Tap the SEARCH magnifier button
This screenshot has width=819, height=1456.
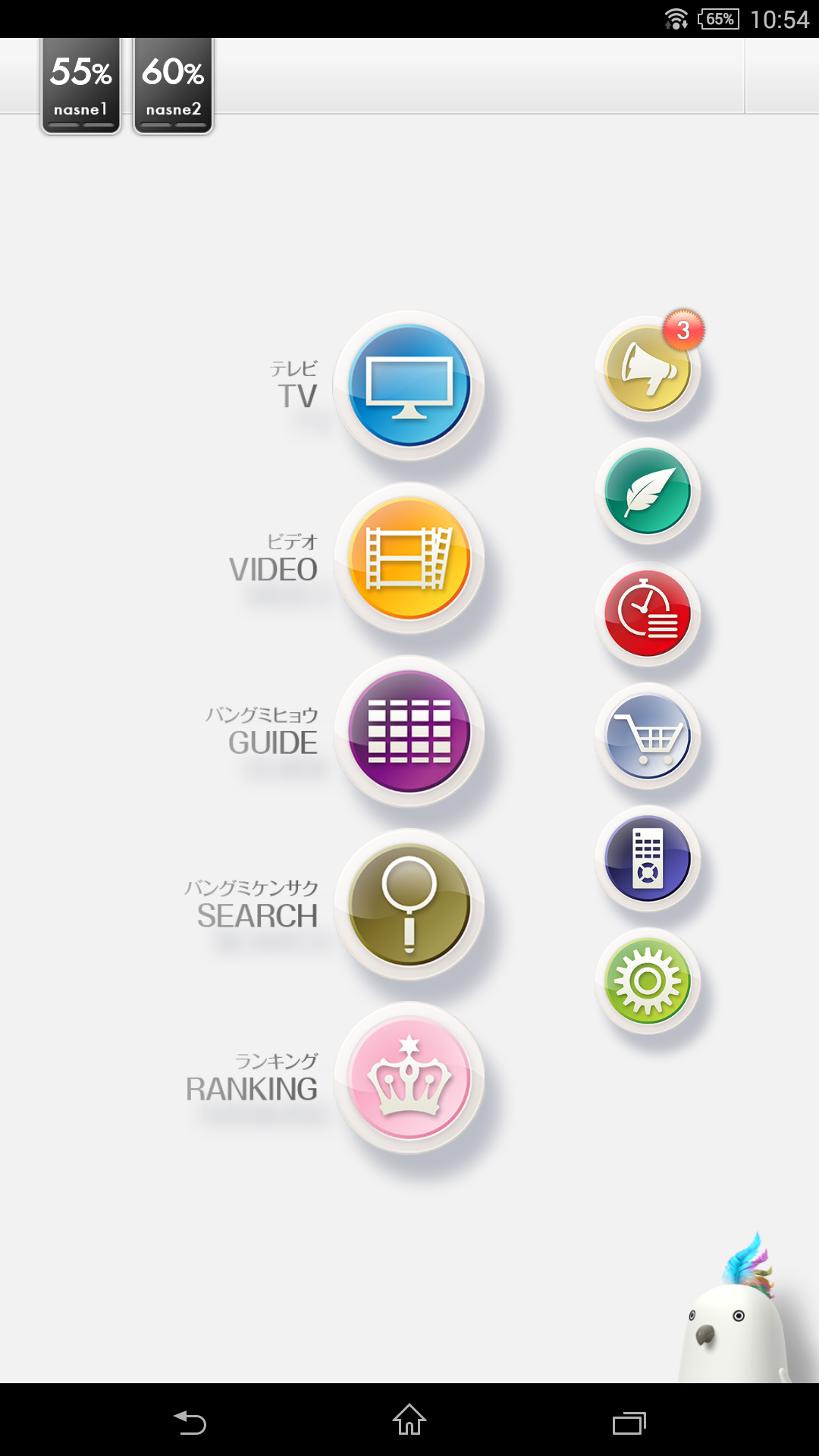(409, 904)
